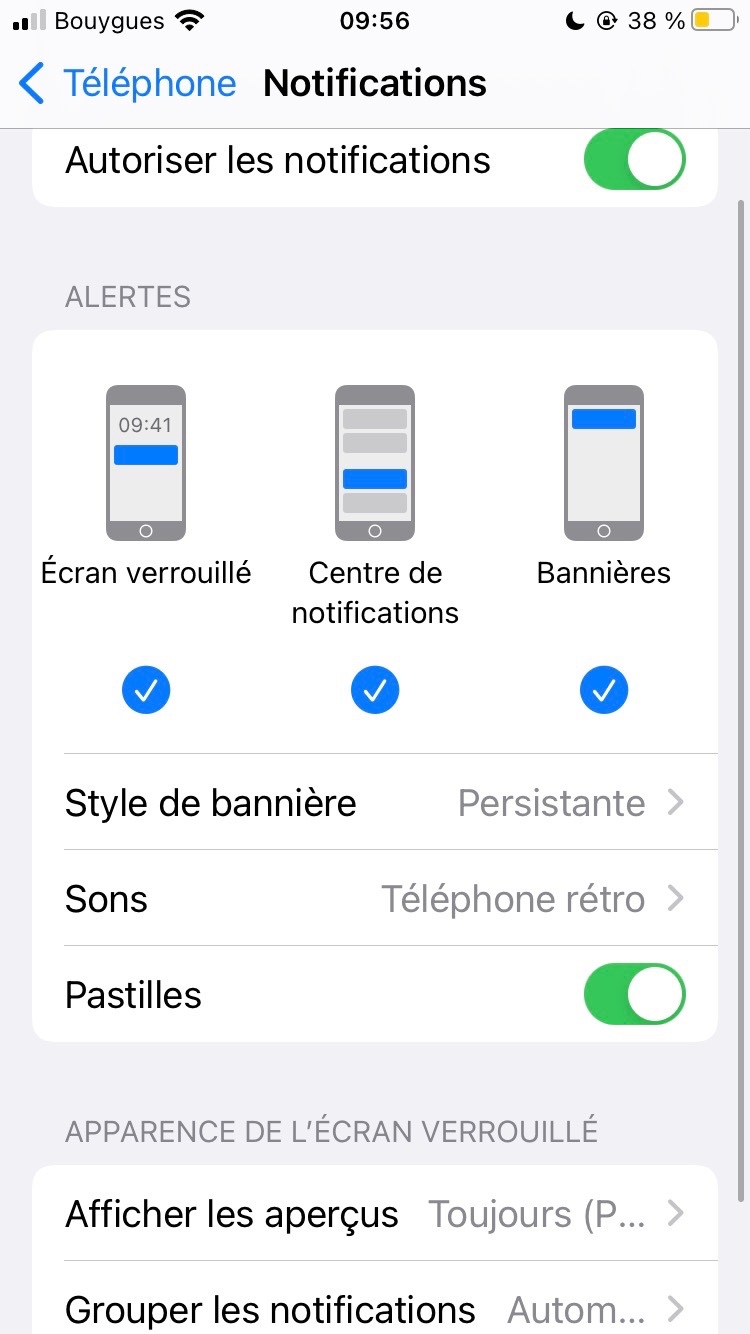Turn off the Pastilles switch

click(634, 994)
